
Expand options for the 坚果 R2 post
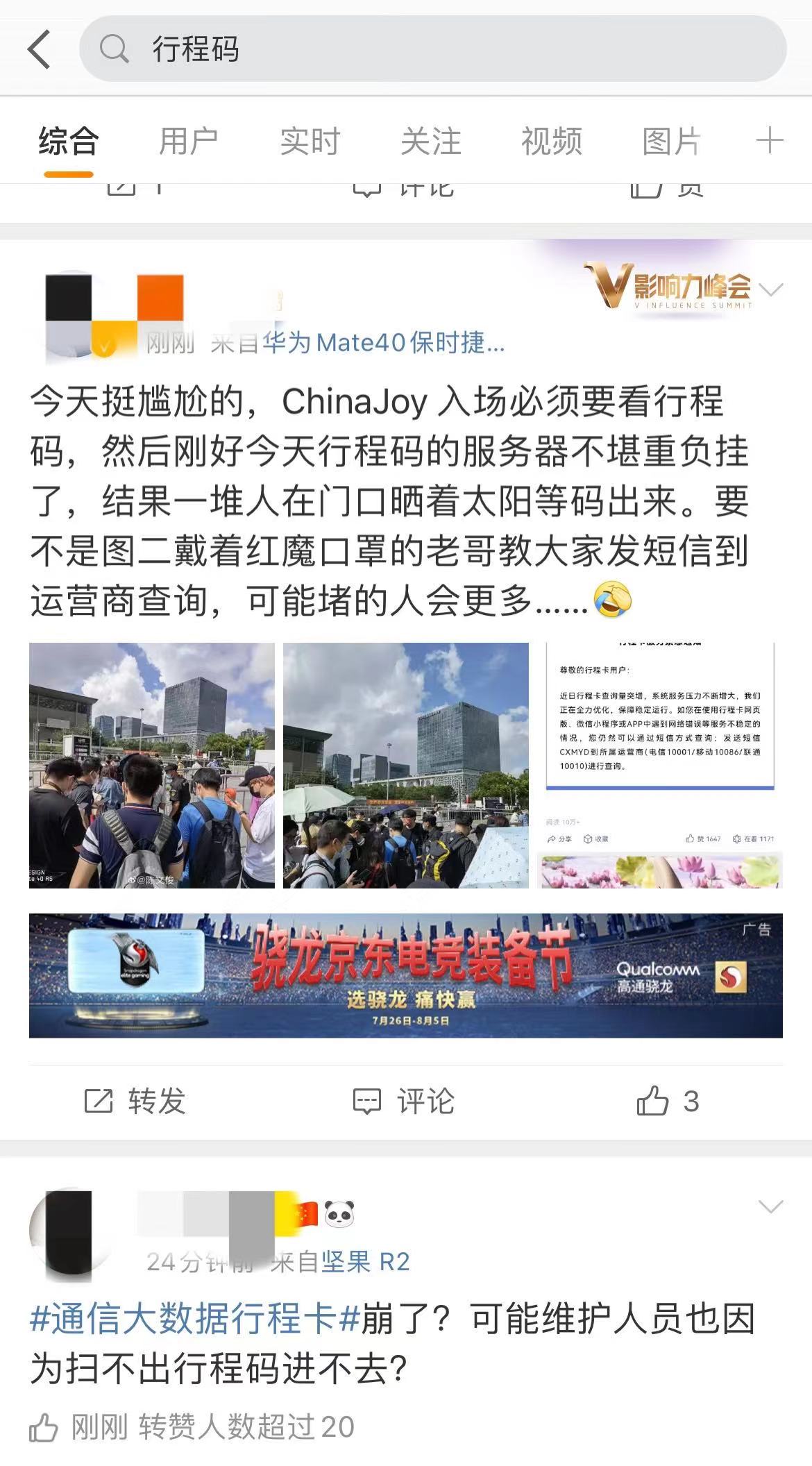click(x=771, y=1207)
